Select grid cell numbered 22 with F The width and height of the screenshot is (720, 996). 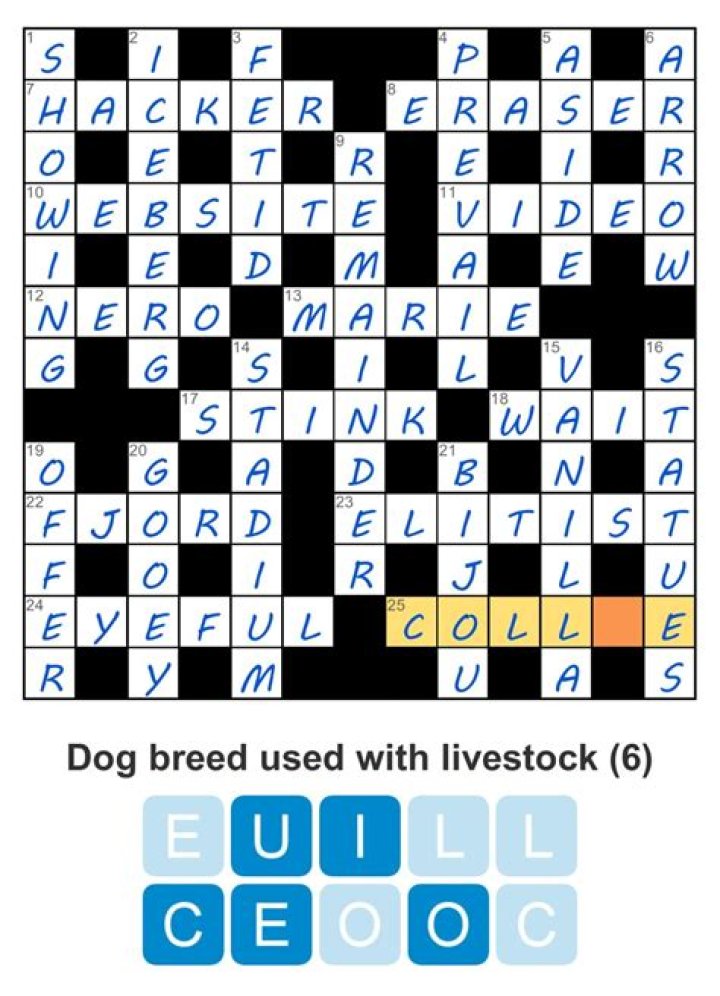click(x=48, y=519)
